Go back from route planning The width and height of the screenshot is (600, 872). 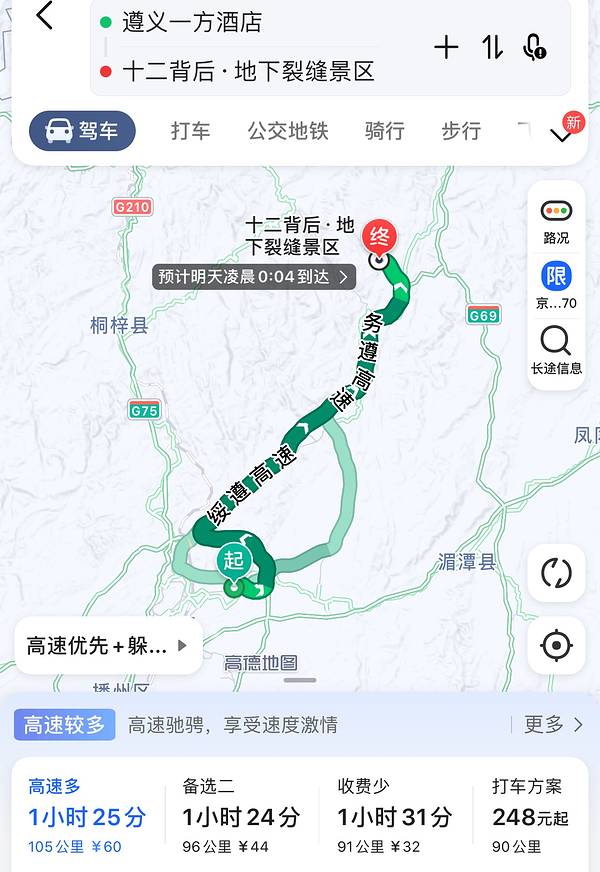click(44, 17)
